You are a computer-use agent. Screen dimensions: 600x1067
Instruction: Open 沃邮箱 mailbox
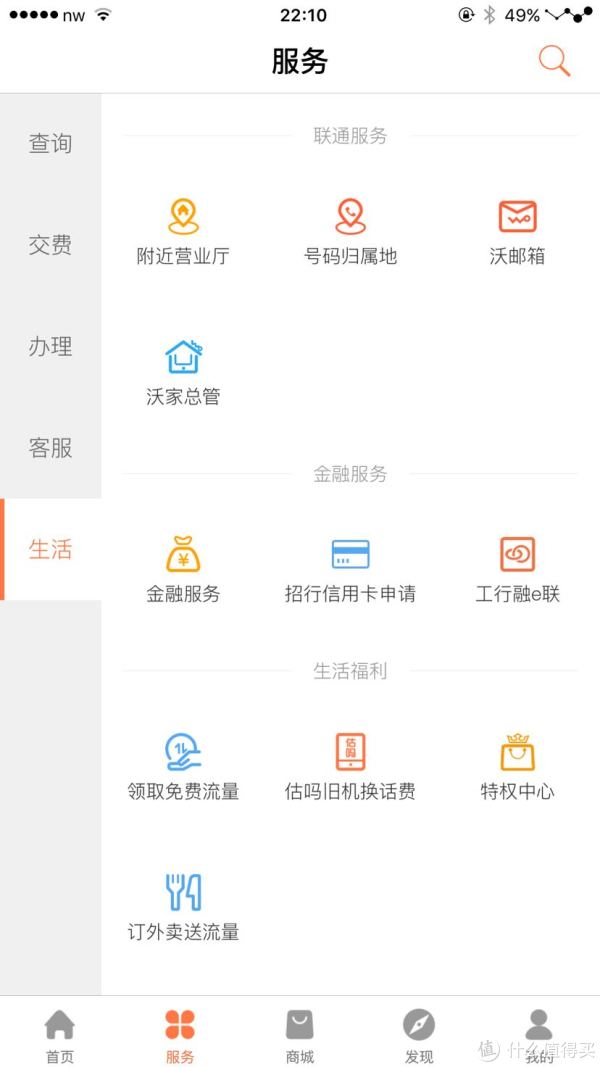point(517,231)
